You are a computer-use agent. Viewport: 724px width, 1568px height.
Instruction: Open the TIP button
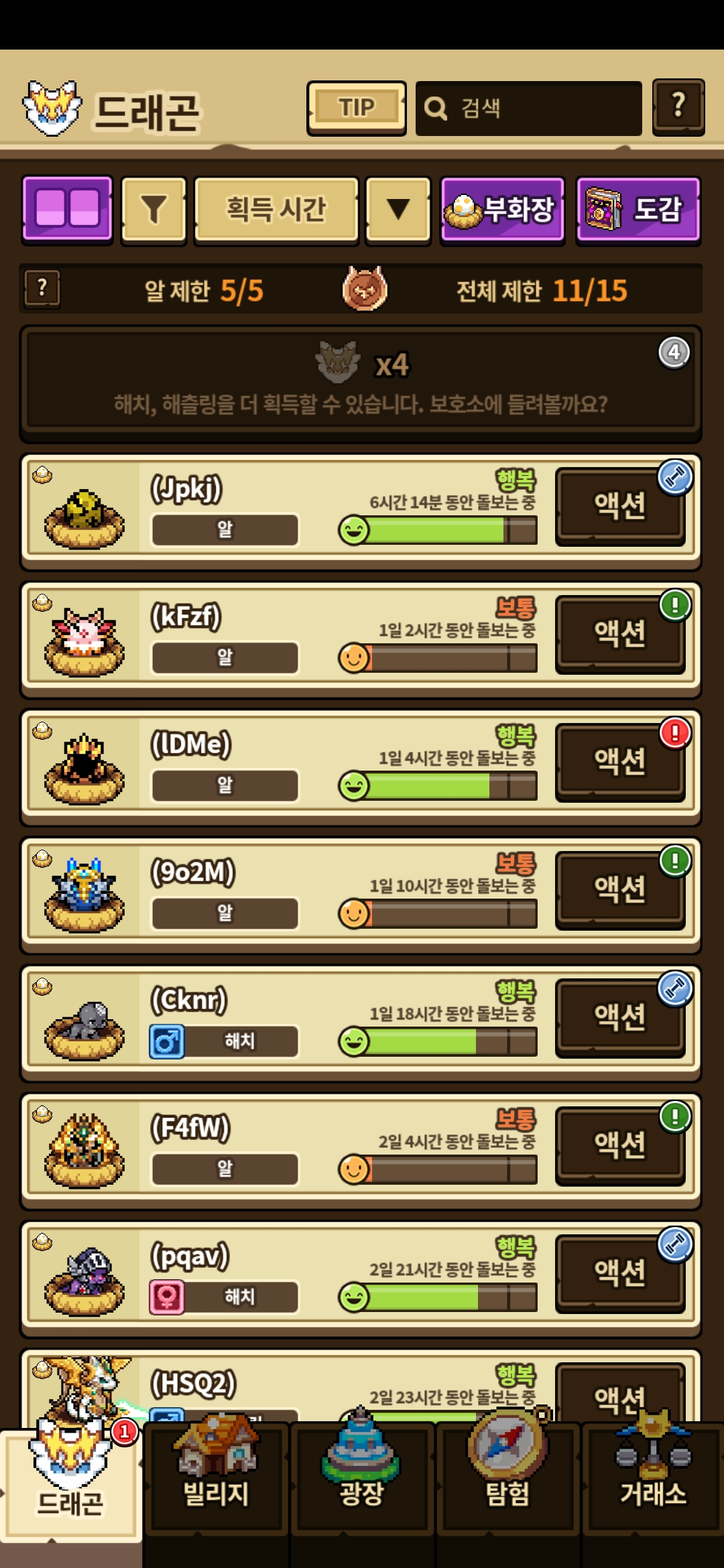tap(356, 109)
